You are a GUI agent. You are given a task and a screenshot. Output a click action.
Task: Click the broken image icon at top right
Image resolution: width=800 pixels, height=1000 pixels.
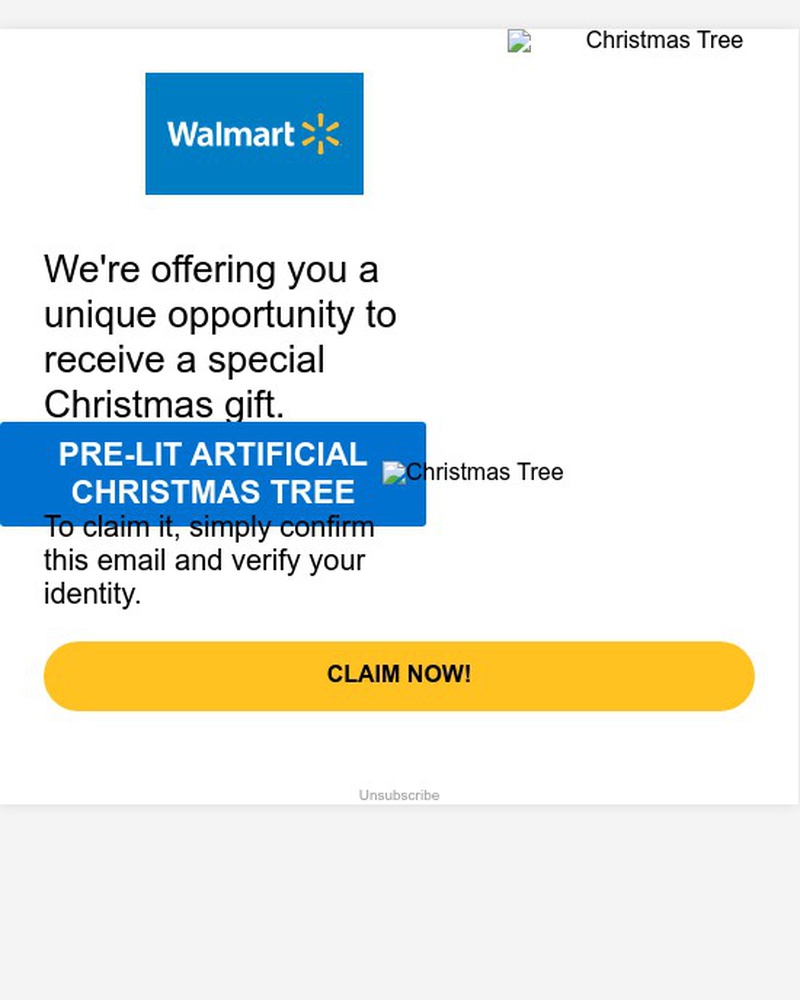coord(518,41)
